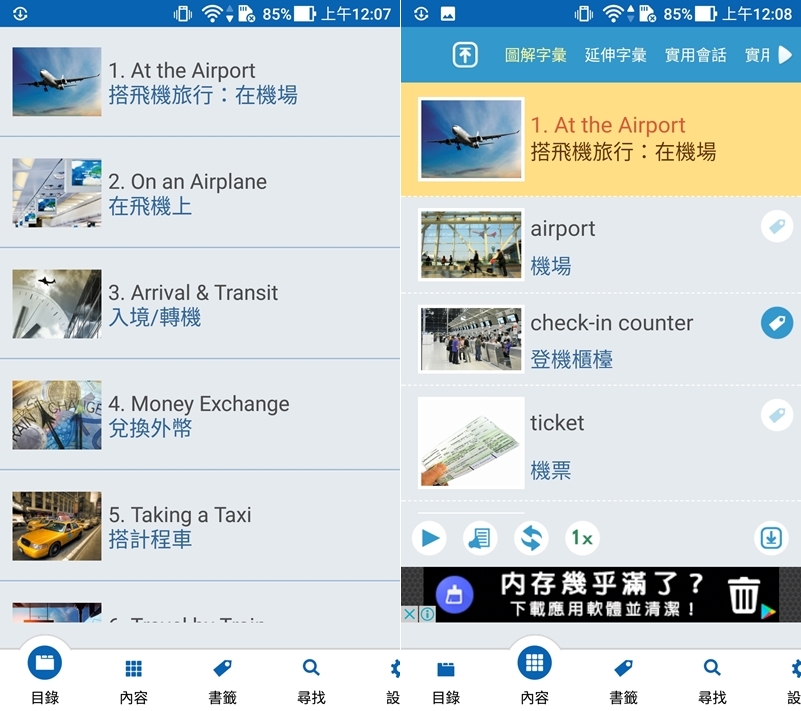This screenshot has height=711, width=801.
Task: Show more tabs with the right arrow
Action: 785,55
